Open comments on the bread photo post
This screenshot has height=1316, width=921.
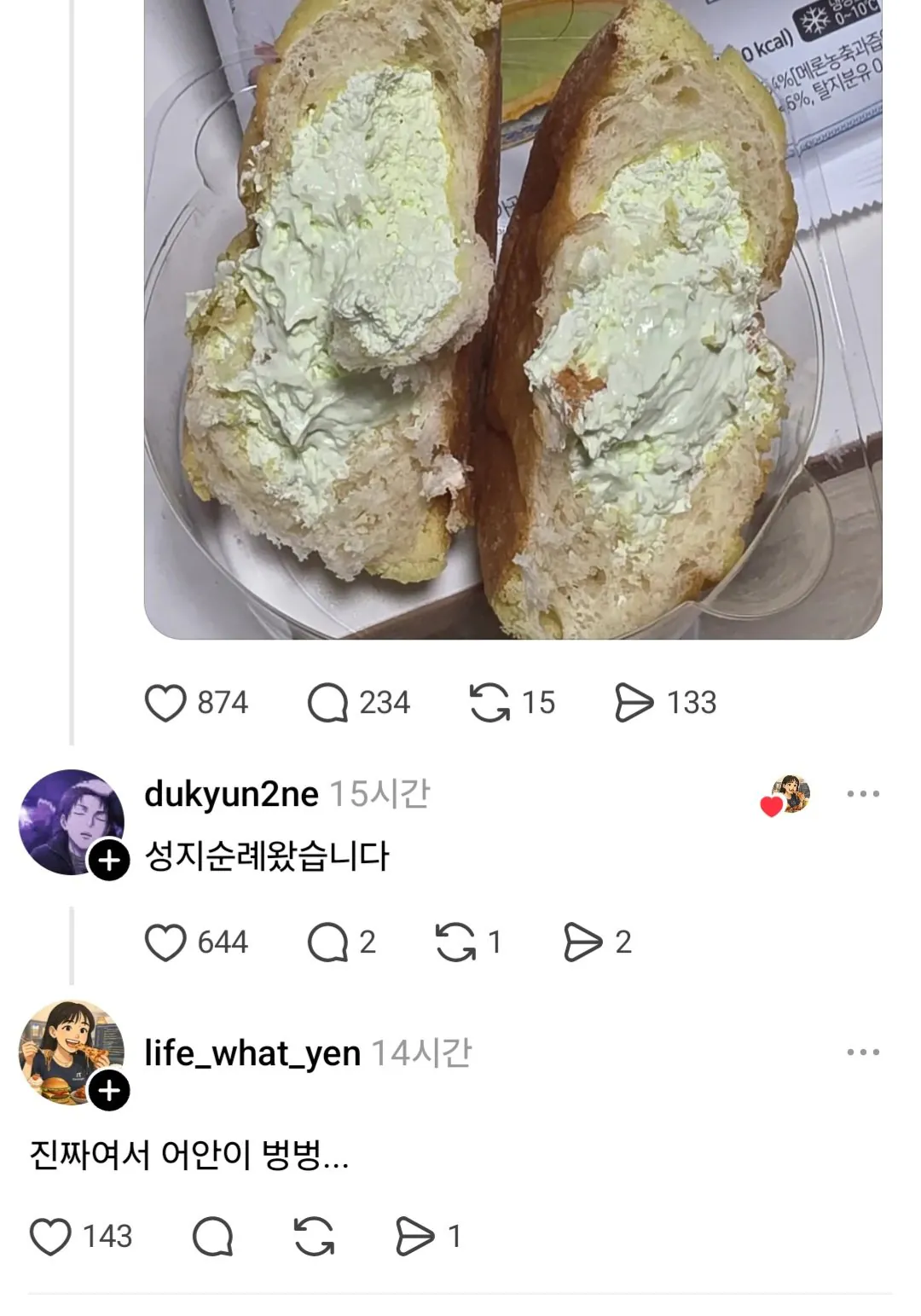click(x=327, y=704)
